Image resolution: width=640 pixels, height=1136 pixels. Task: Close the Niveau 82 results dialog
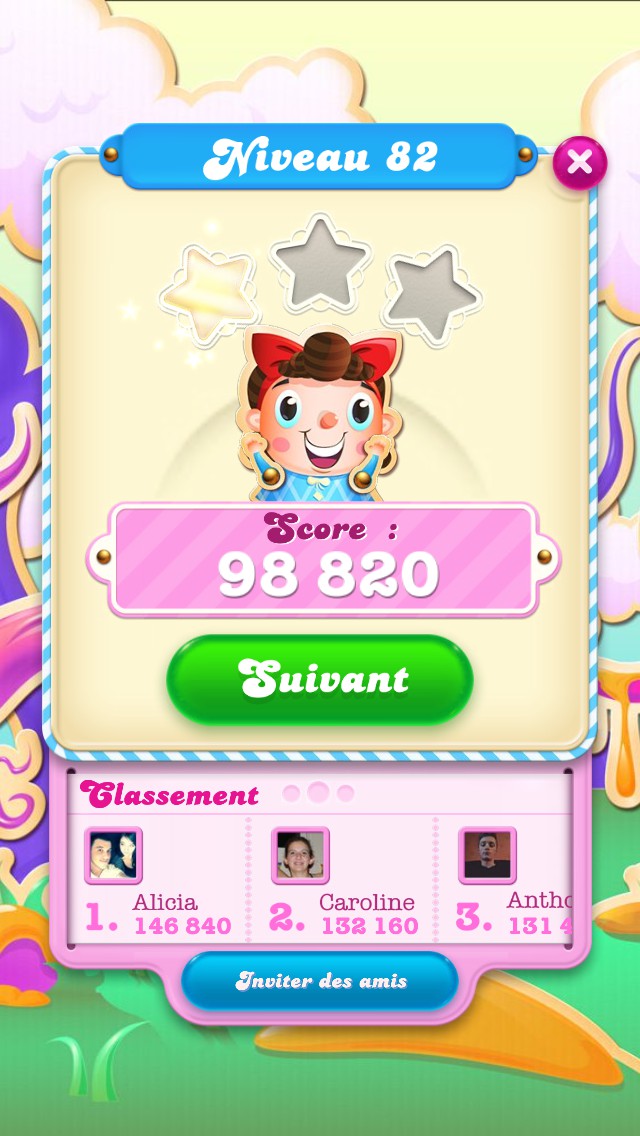(580, 162)
